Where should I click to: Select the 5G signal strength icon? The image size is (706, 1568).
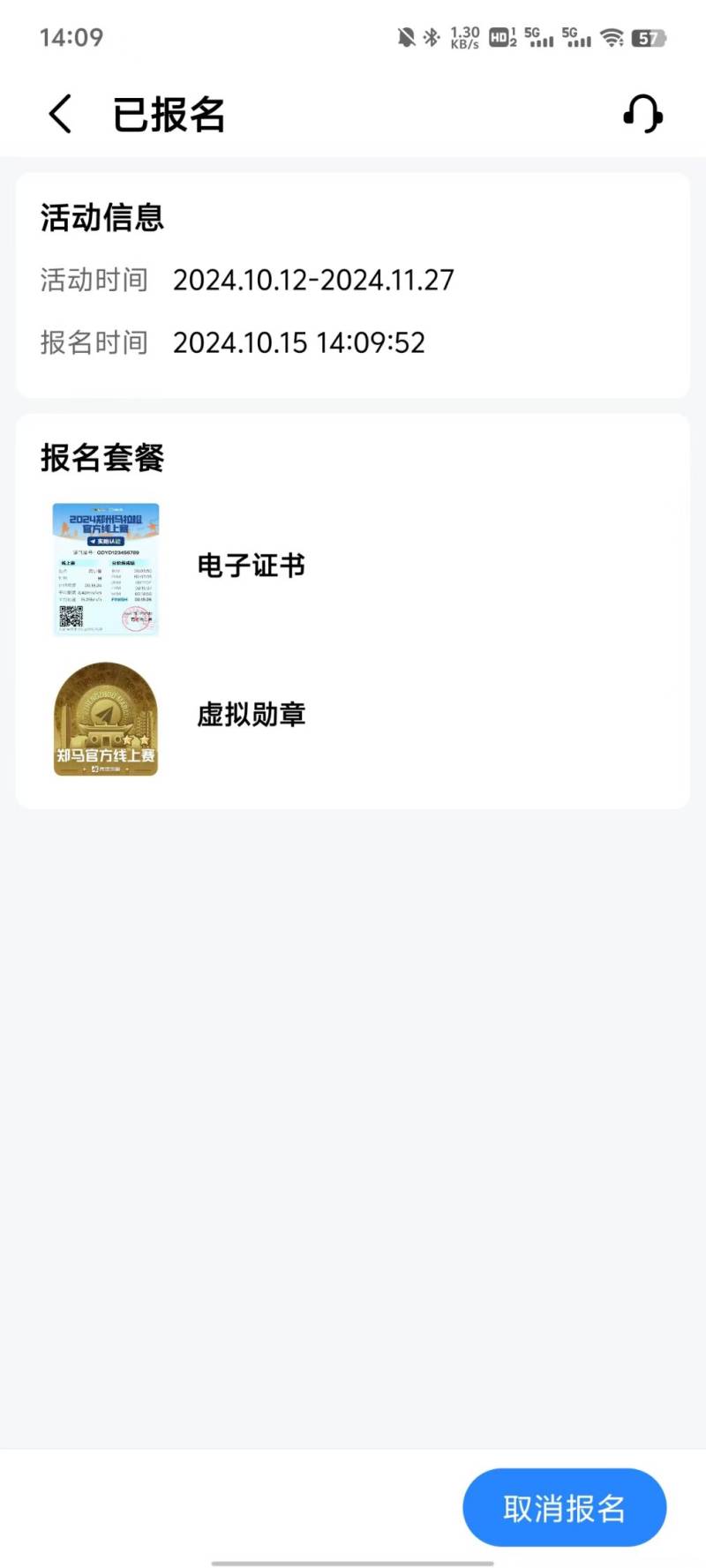(x=539, y=37)
